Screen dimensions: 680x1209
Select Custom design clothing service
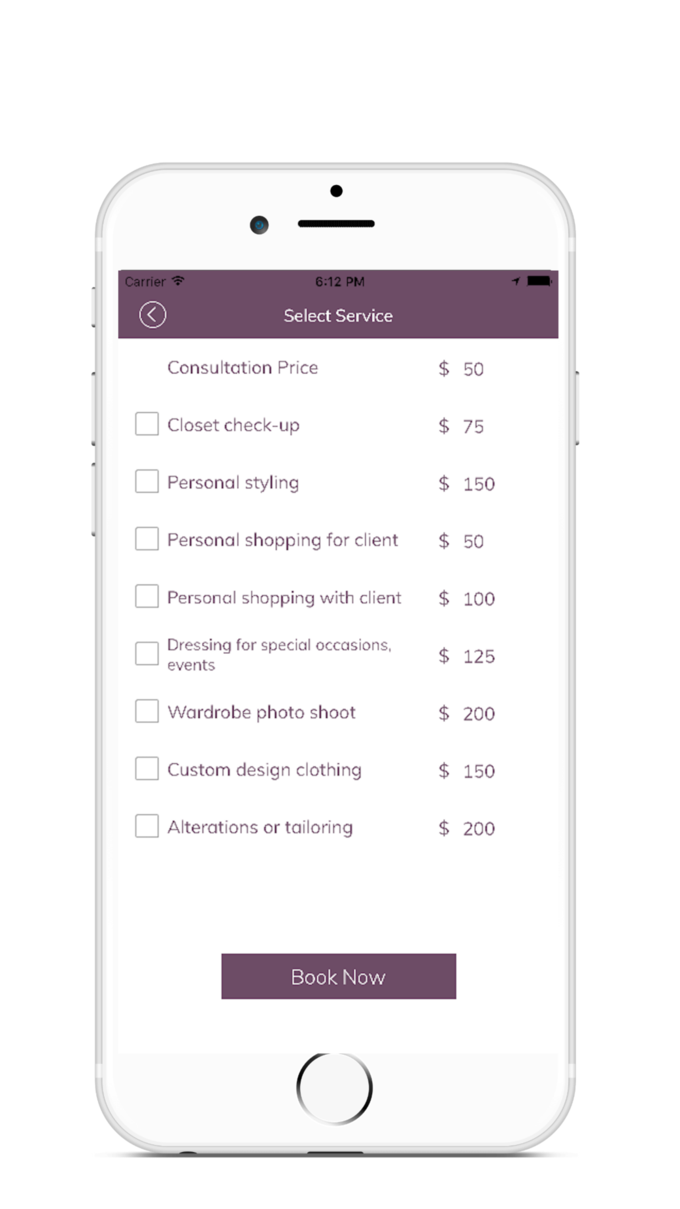[x=147, y=768]
